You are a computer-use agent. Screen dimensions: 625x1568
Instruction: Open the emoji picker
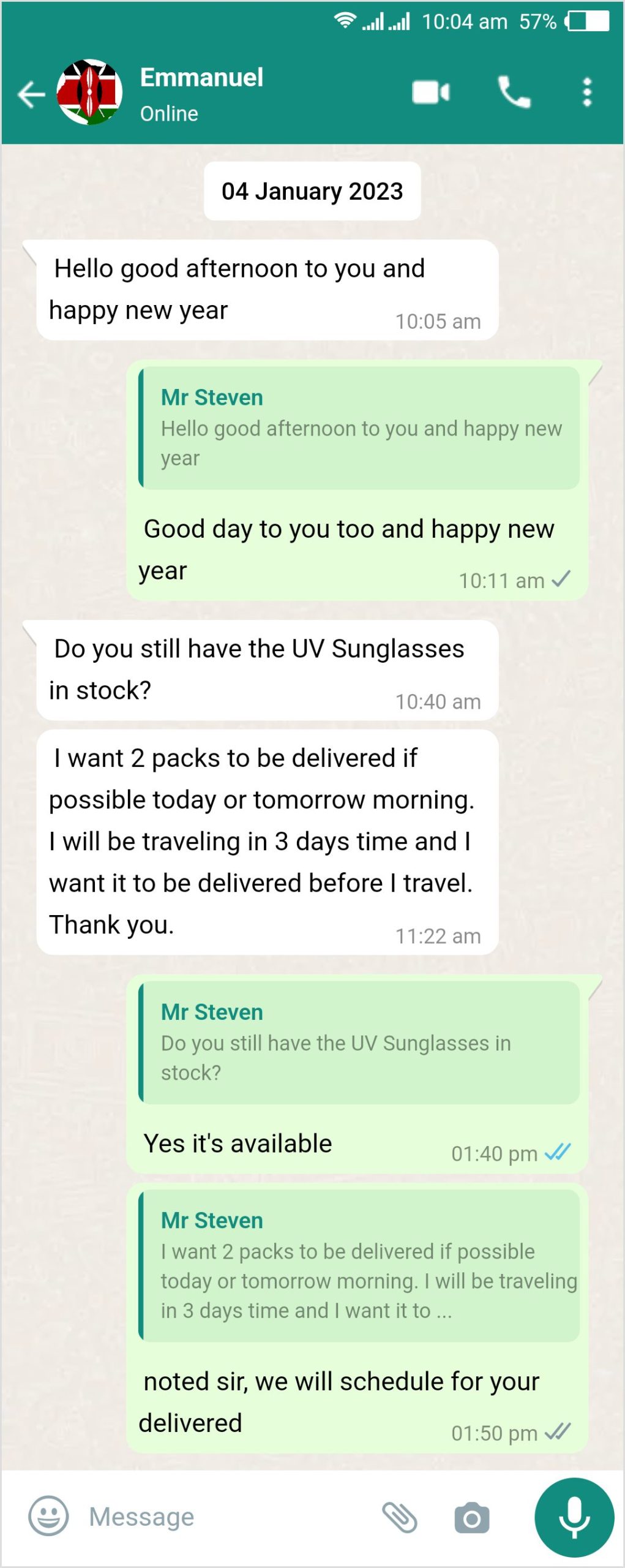(x=48, y=1516)
